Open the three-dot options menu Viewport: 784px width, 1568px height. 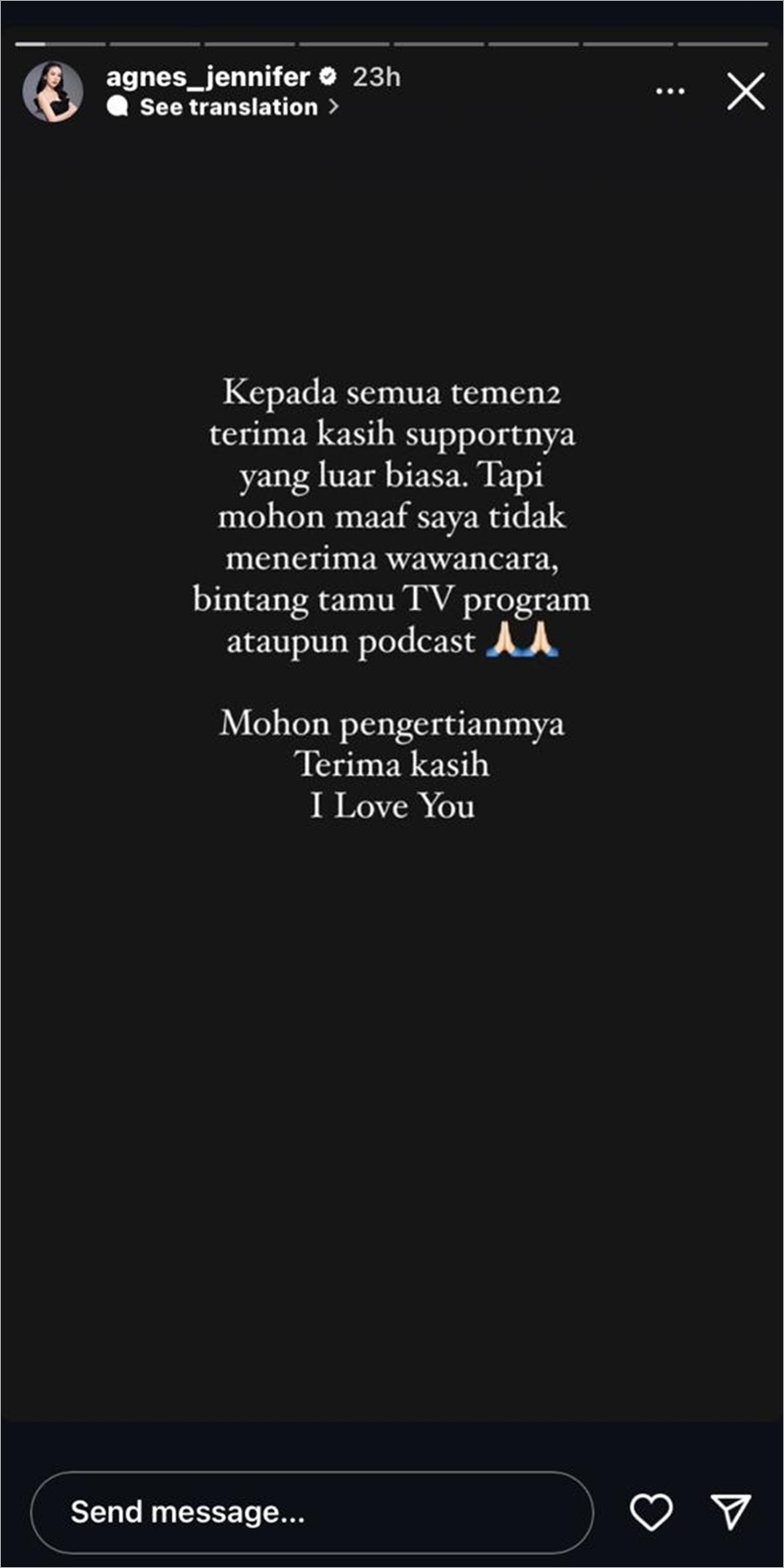(670, 91)
